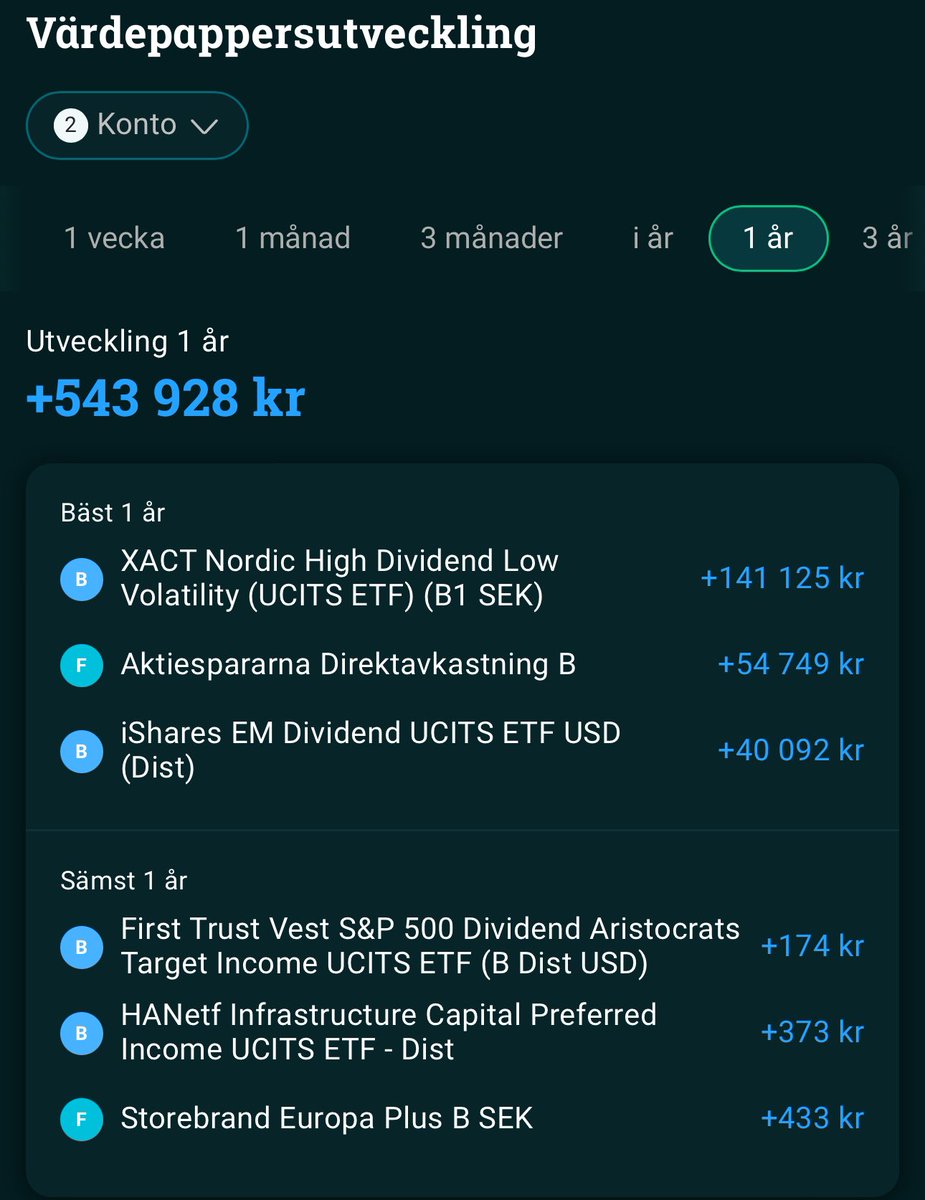
Task: Open XACT Nordic High Dividend Low Volatility
Action: click(x=340, y=578)
